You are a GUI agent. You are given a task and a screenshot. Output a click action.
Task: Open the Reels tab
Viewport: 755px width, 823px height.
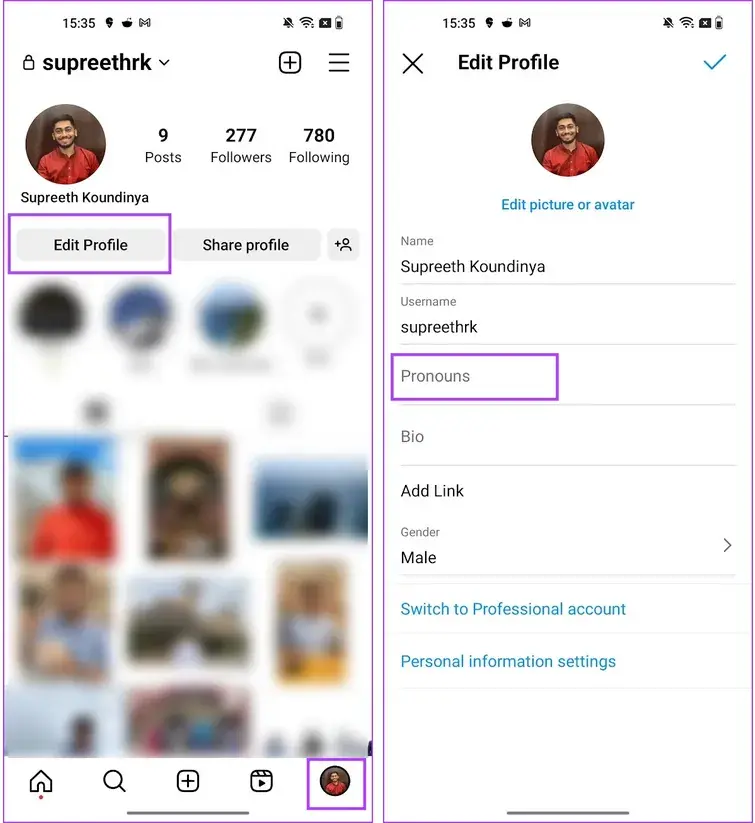point(261,781)
